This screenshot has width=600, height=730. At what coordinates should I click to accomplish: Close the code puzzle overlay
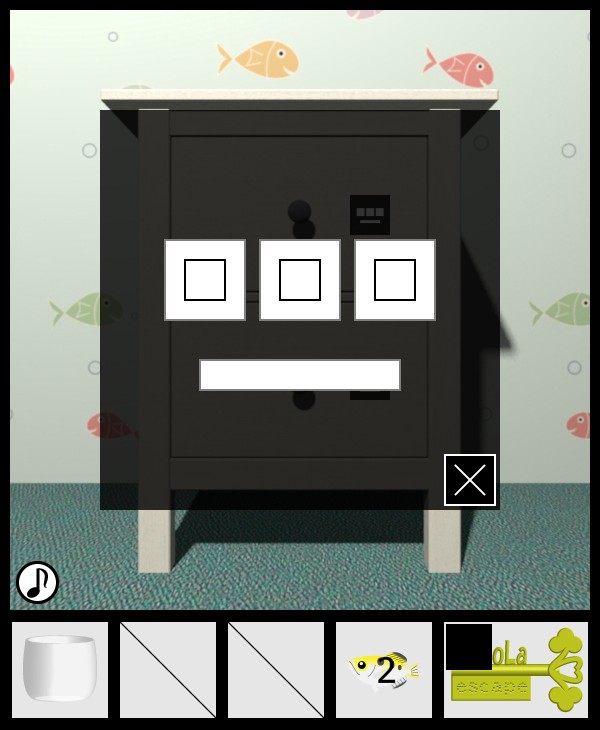[470, 480]
